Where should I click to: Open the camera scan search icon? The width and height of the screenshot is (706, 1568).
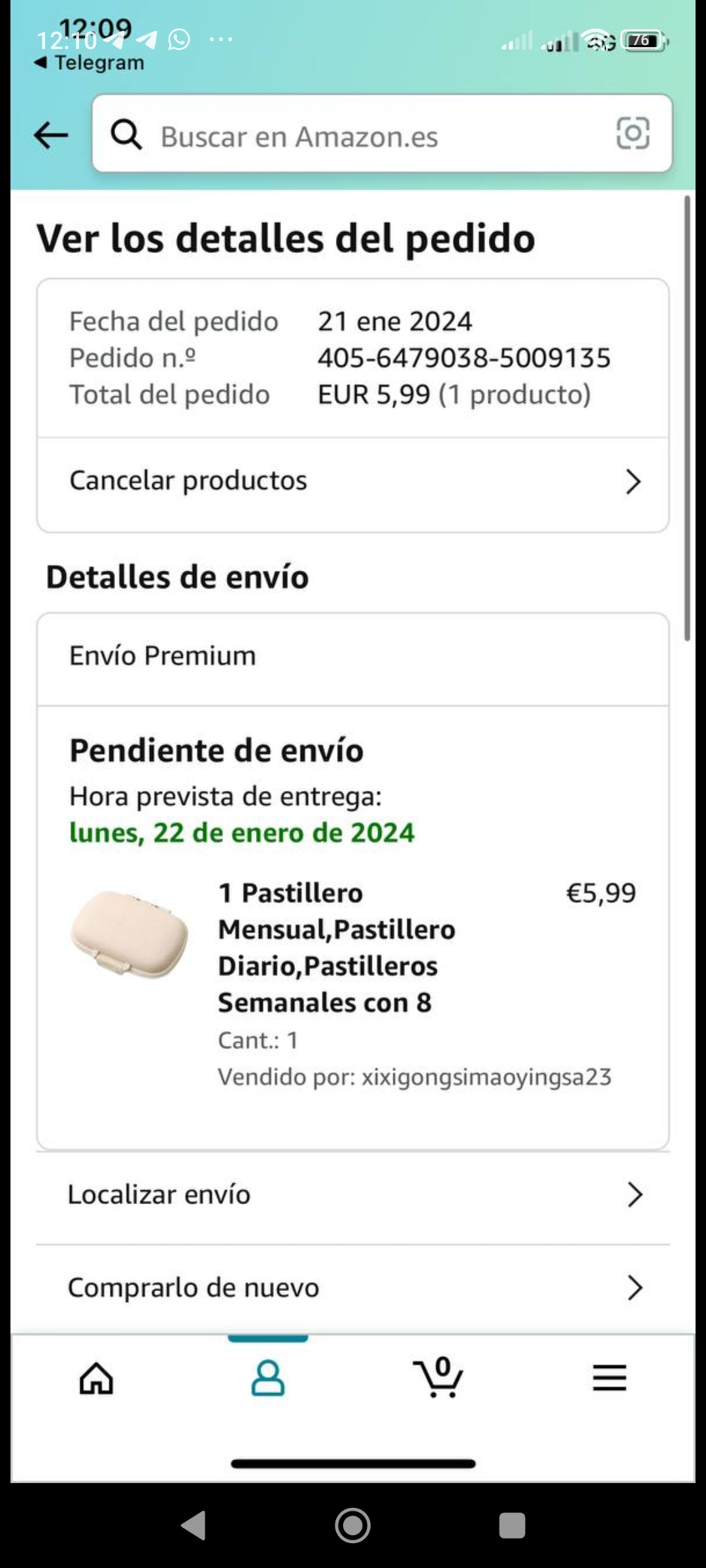point(632,133)
